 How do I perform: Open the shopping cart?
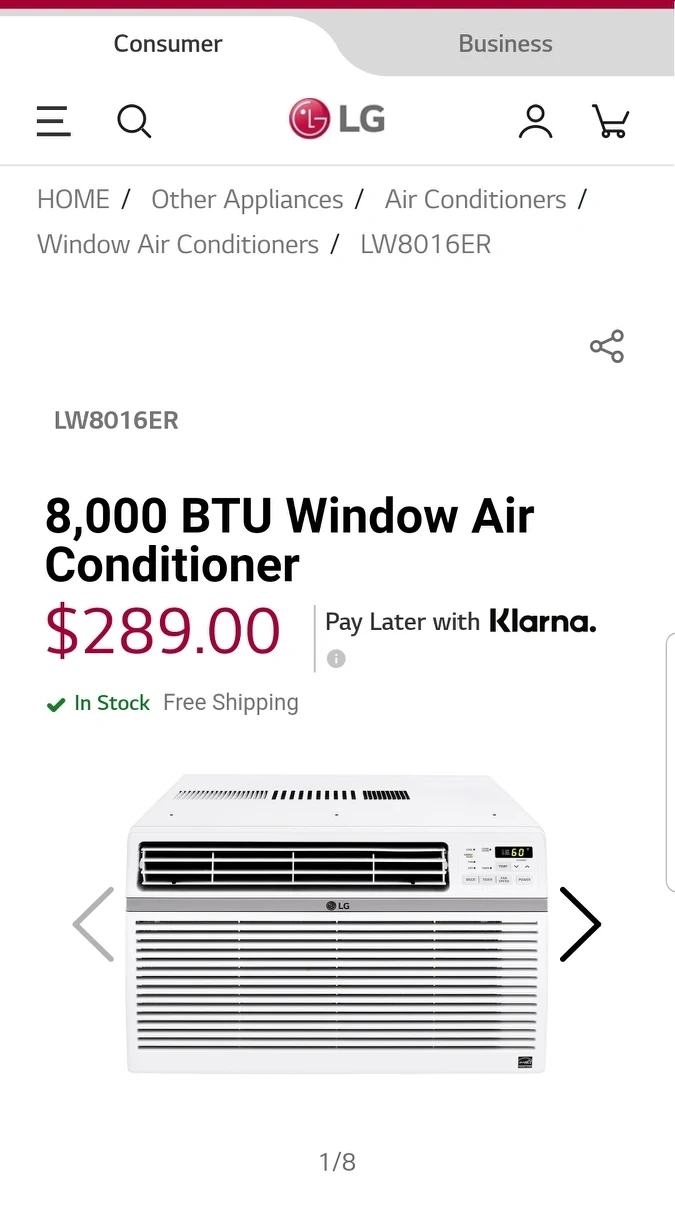[x=610, y=121]
